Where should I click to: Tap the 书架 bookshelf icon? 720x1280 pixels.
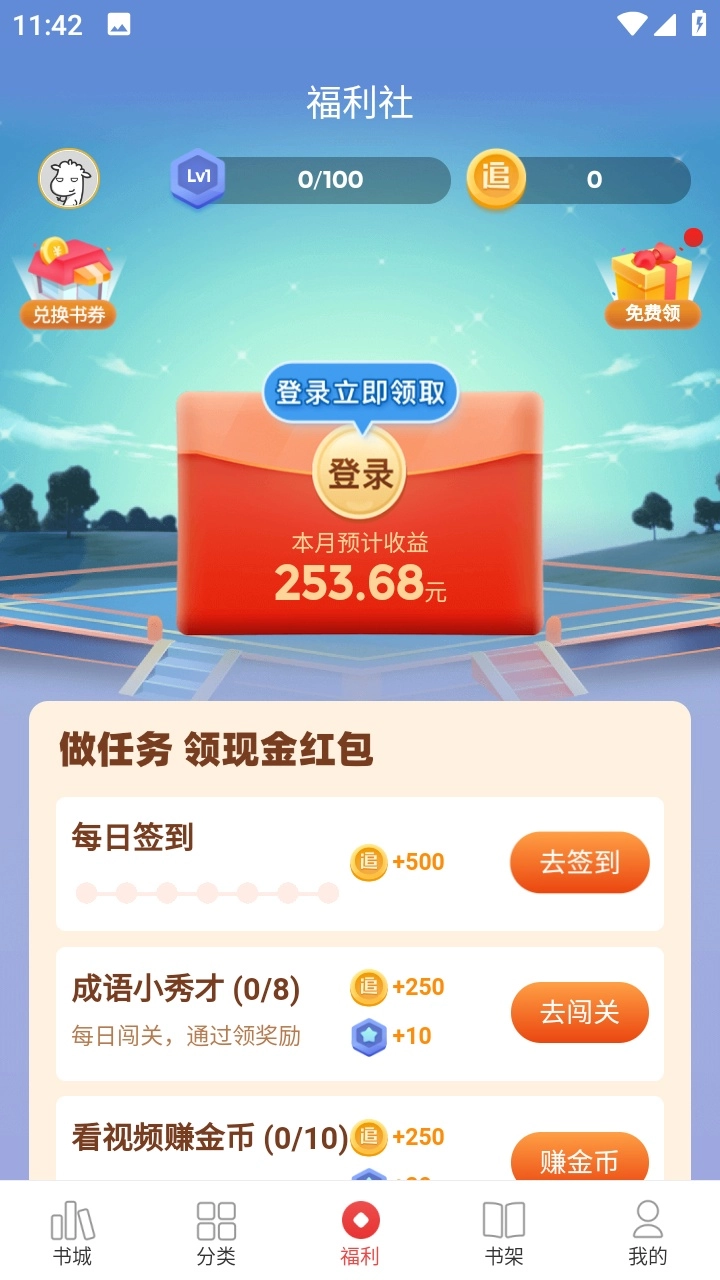coord(504,1219)
